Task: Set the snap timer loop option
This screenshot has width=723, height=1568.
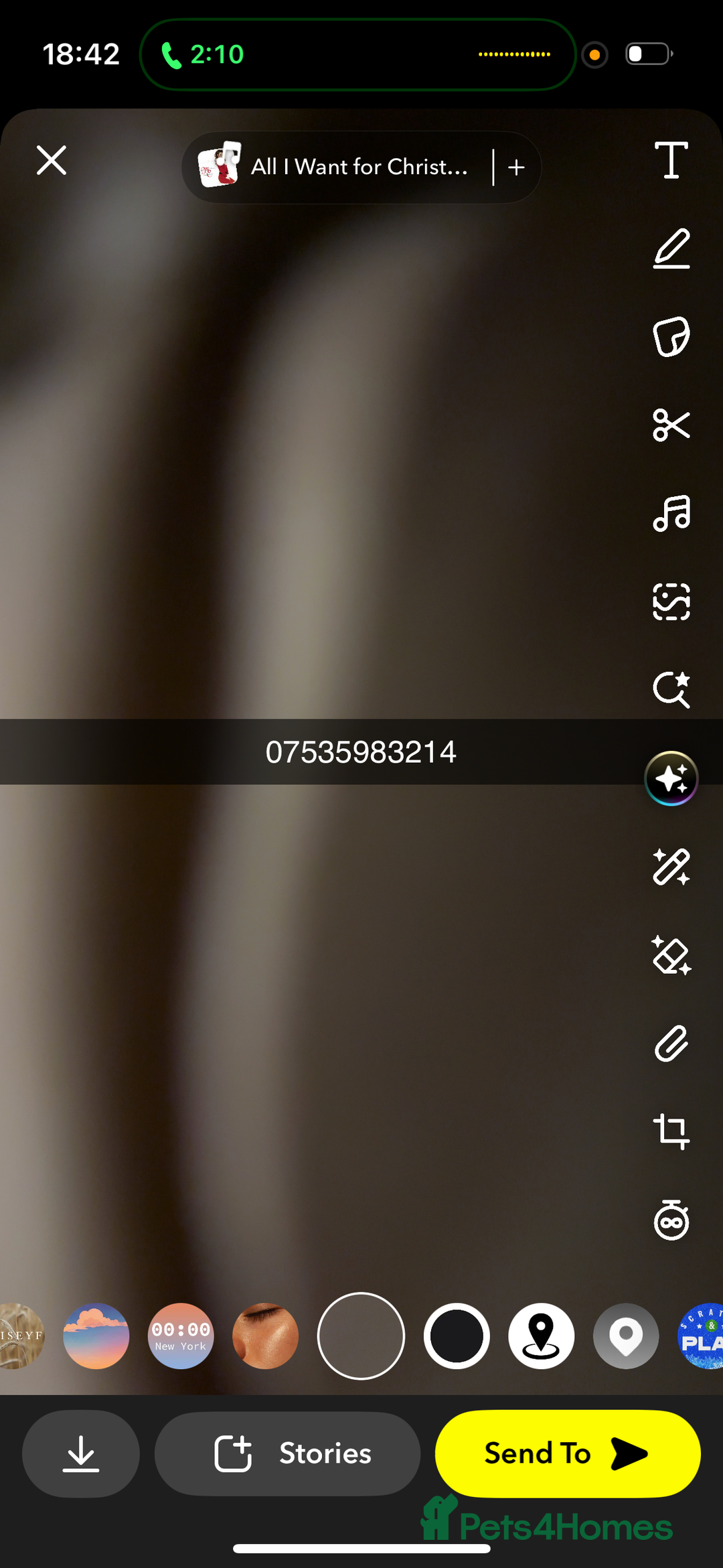Action: coord(671,1220)
